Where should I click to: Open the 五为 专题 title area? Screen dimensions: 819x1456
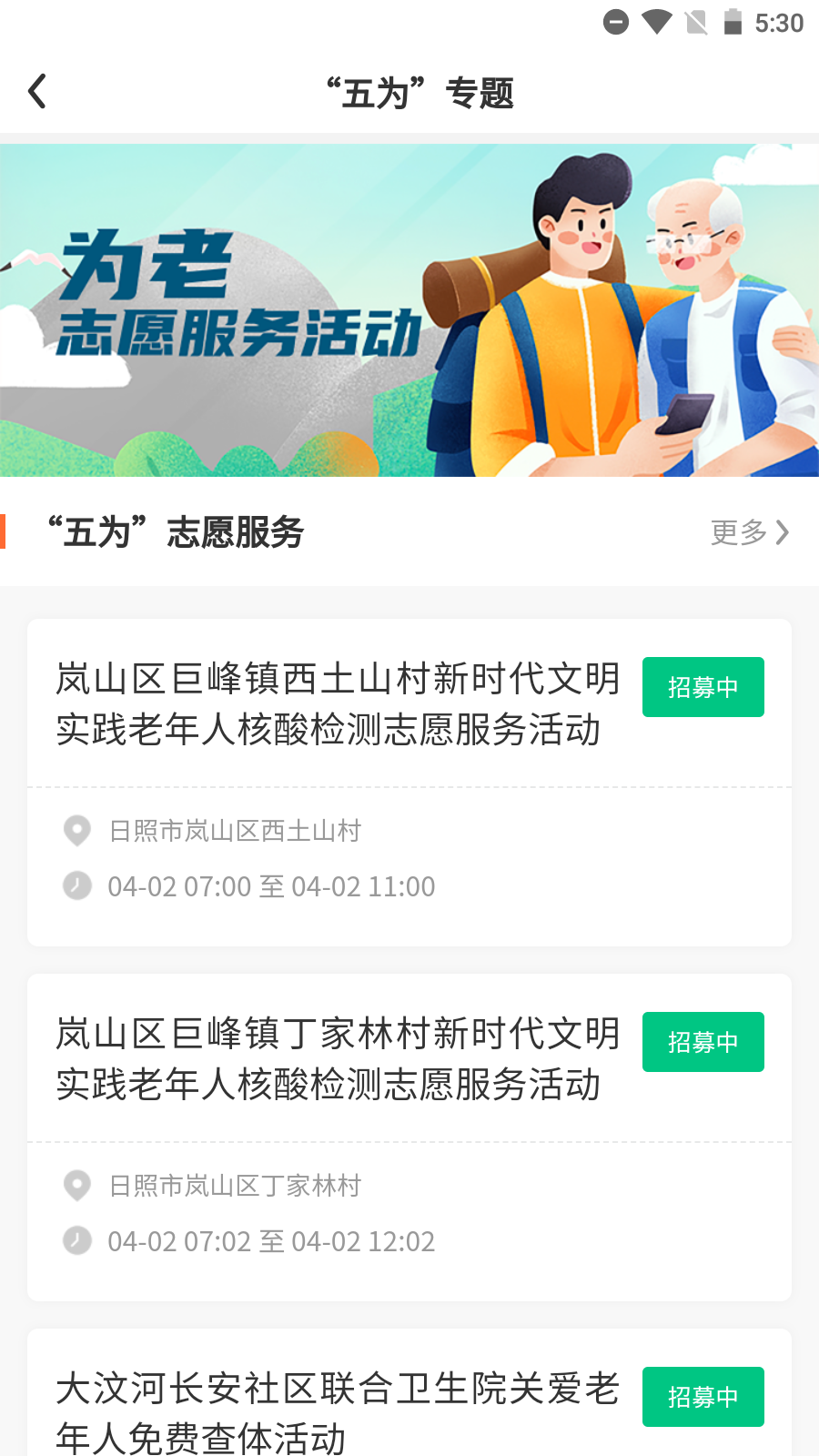coord(420,92)
